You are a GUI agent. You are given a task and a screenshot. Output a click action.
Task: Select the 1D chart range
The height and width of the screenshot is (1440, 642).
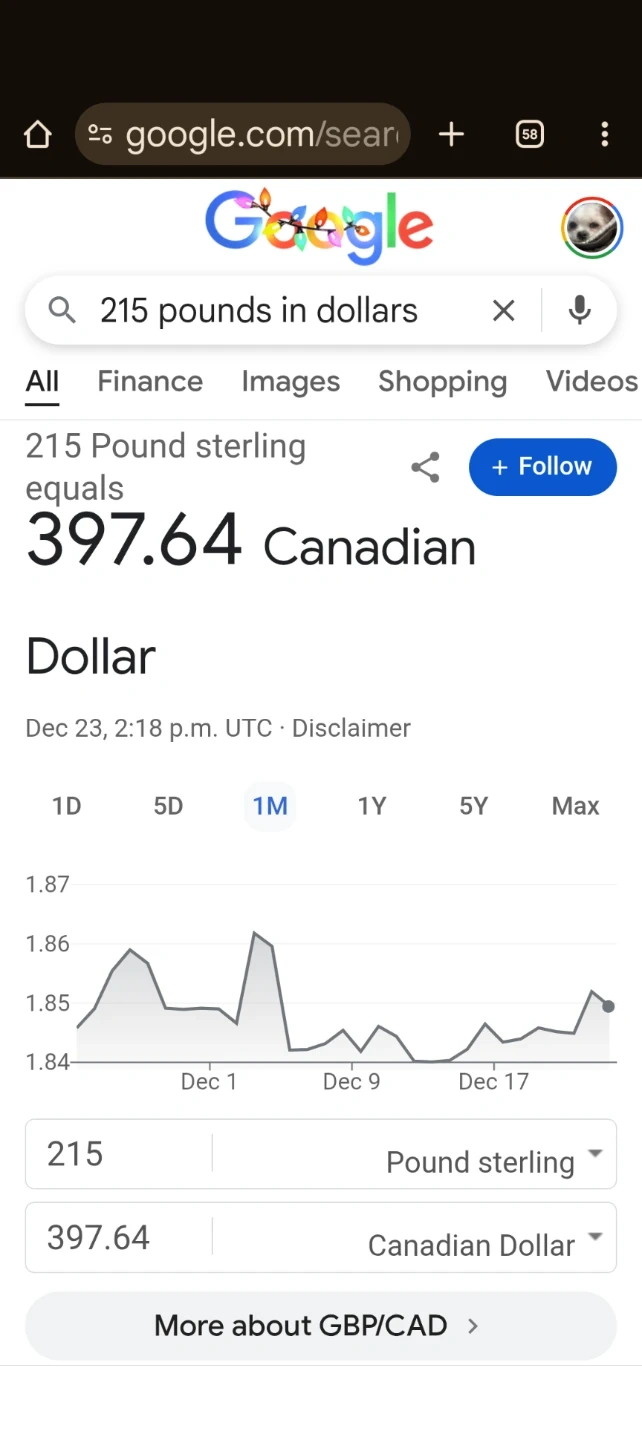[x=66, y=806]
